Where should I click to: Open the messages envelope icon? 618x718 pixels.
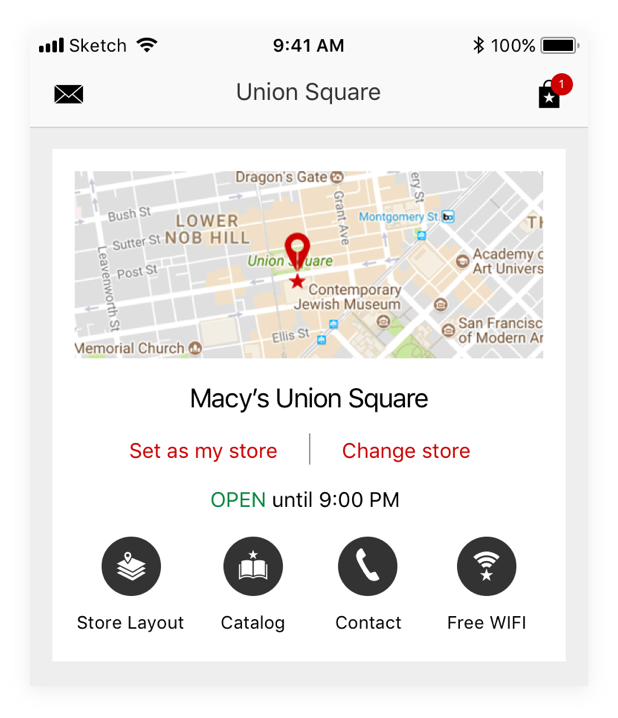click(x=68, y=94)
